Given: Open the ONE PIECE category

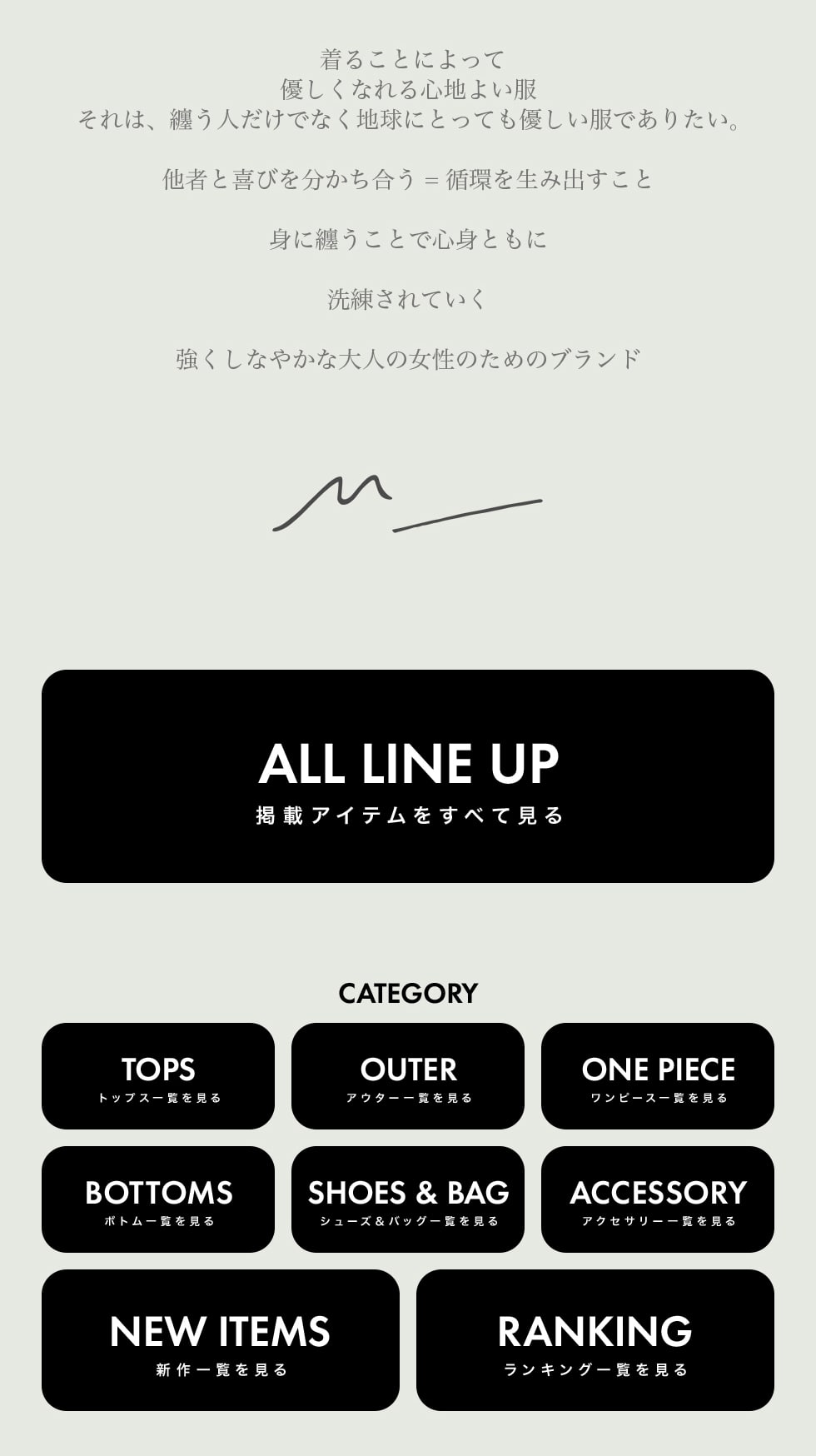Looking at the screenshot, I should click(658, 1076).
